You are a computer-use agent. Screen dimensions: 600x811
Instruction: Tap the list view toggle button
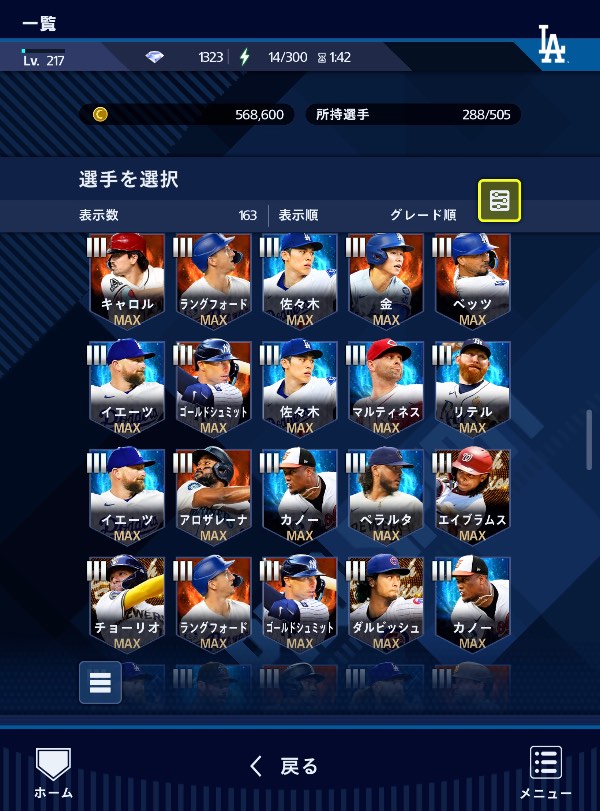point(100,682)
